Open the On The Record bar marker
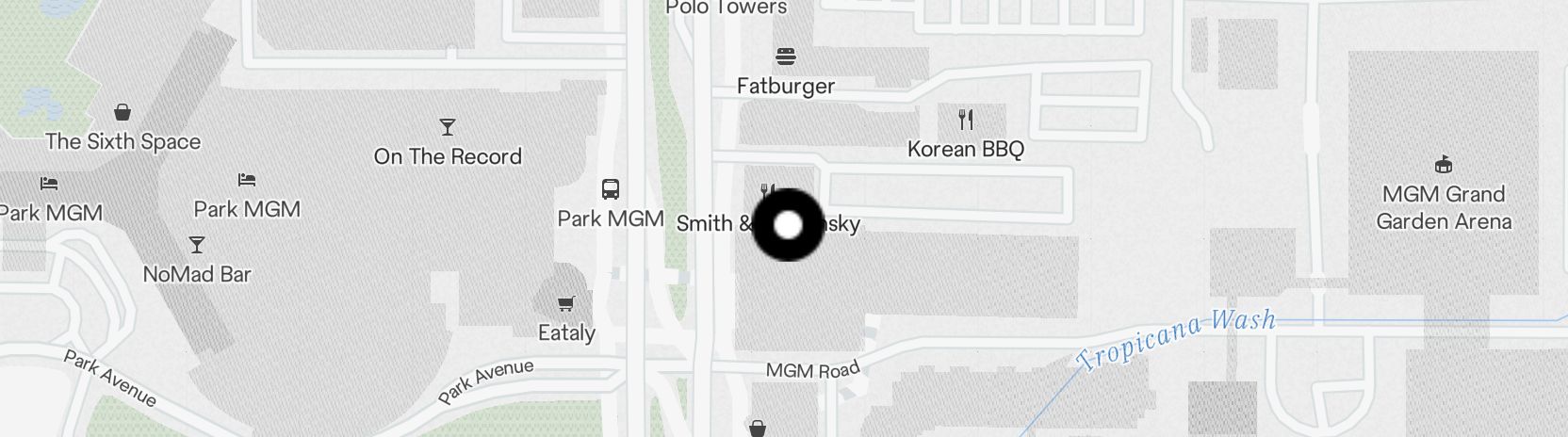This screenshot has height=437, width=1568. [448, 127]
